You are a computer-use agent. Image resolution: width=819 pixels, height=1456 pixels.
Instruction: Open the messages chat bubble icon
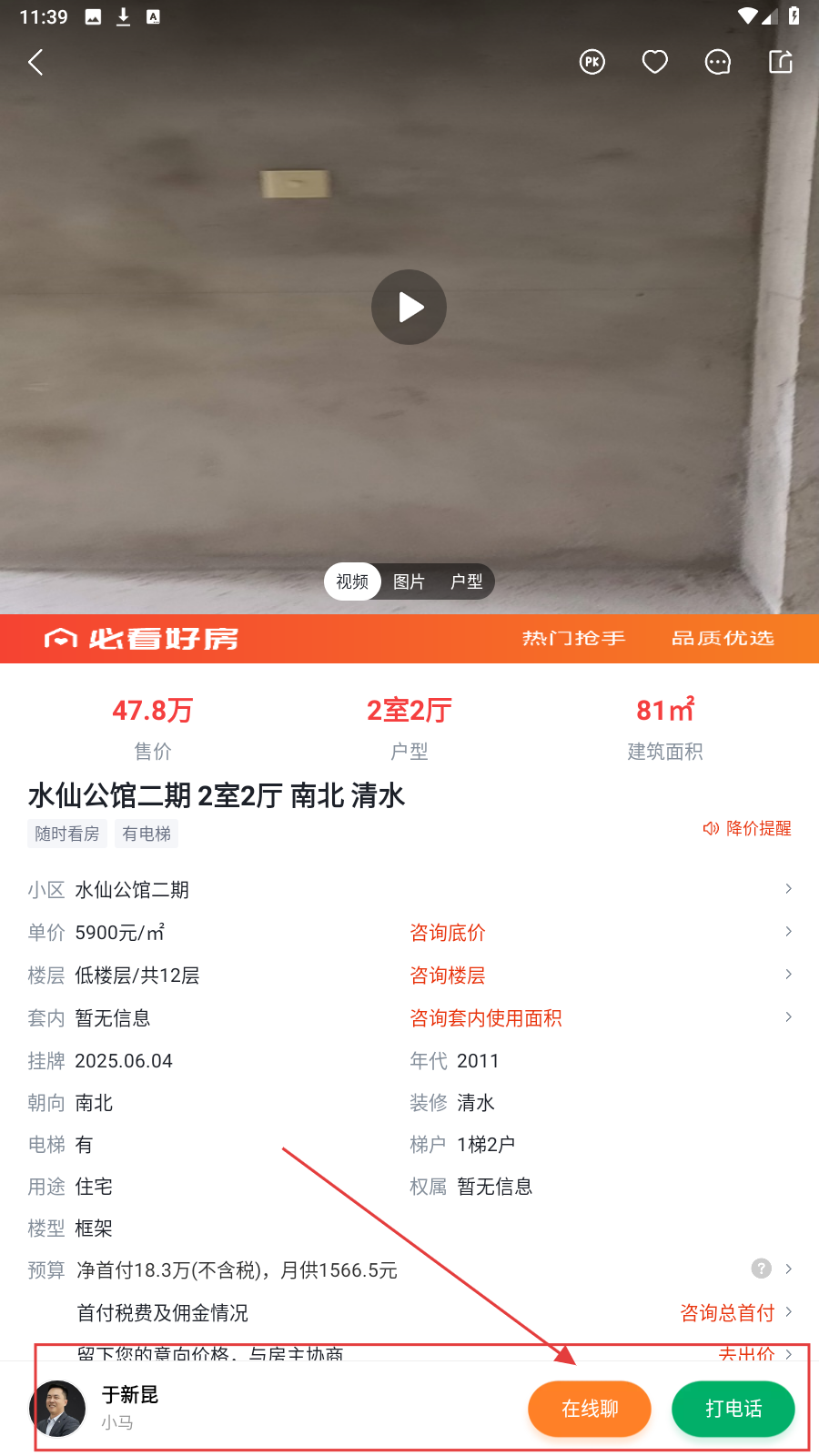718,62
